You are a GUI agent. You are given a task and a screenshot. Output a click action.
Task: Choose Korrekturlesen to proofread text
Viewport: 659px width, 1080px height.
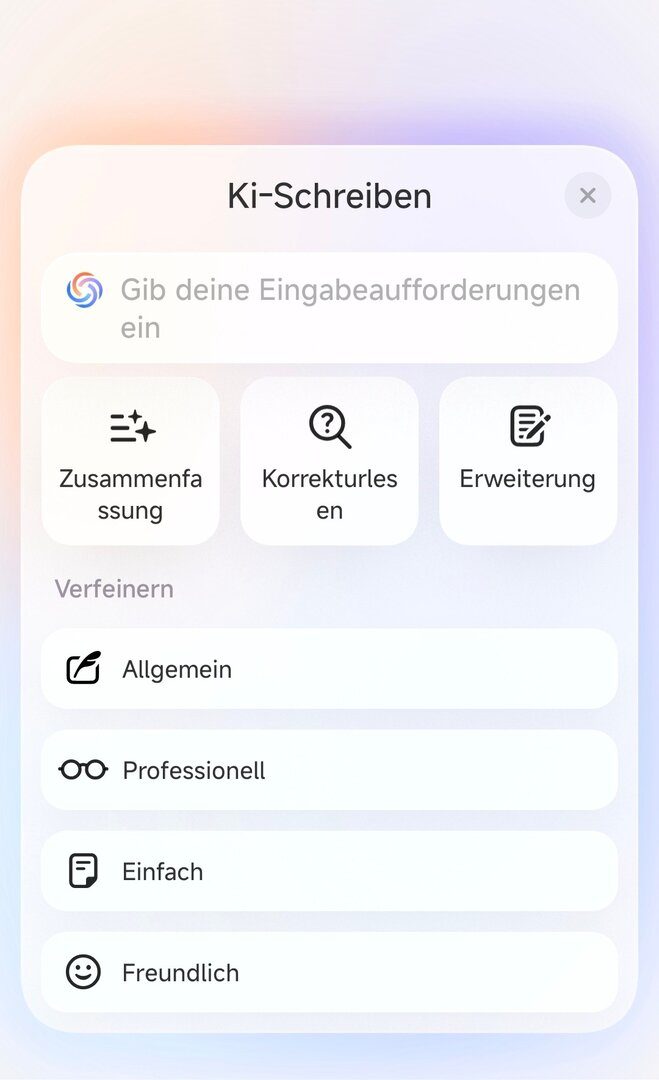329,461
